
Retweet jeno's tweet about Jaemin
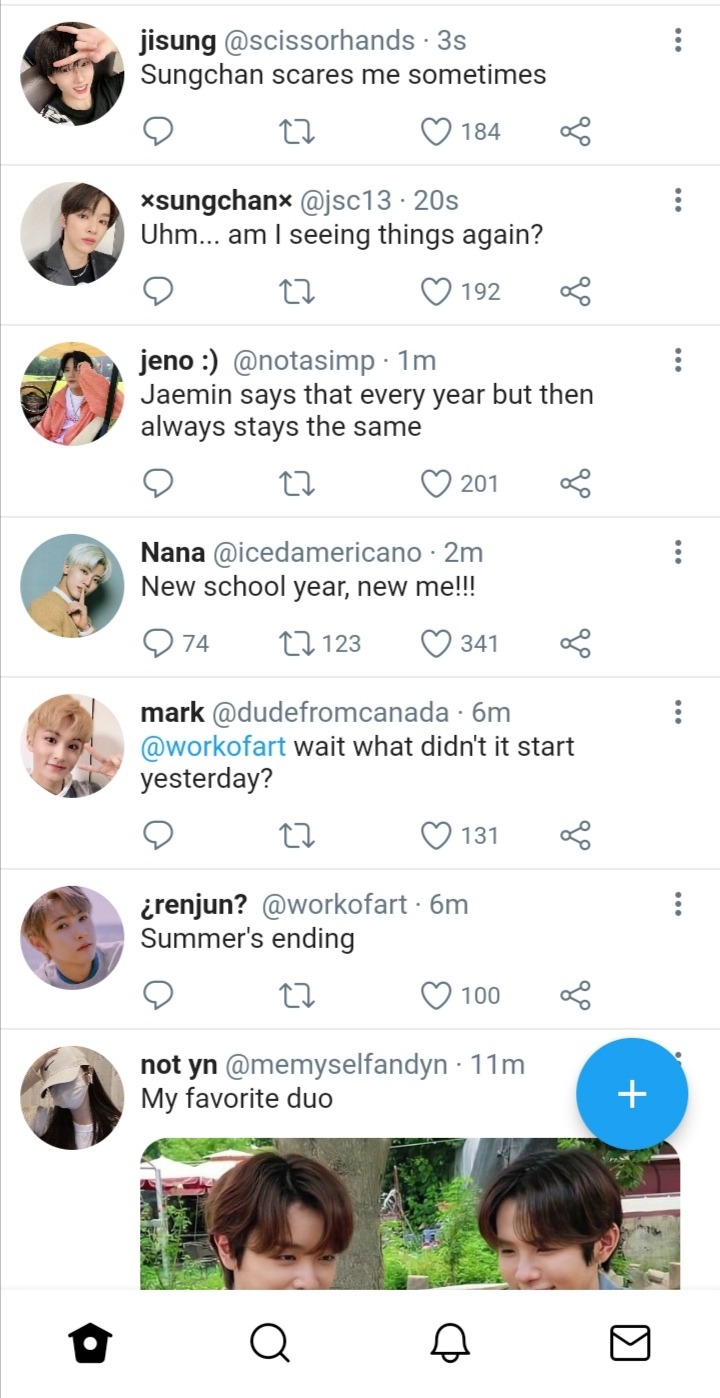[297, 484]
